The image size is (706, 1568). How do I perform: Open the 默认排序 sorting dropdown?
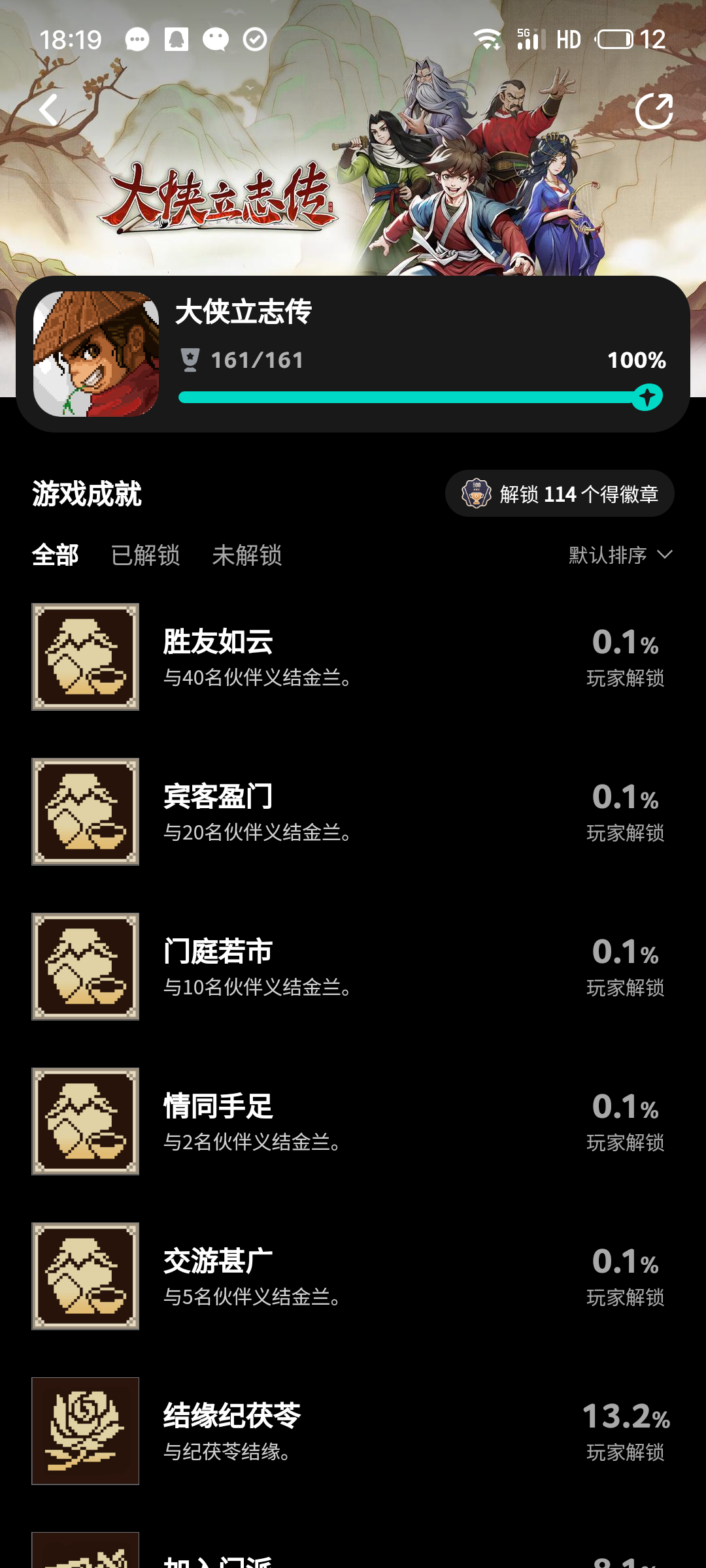pos(607,555)
